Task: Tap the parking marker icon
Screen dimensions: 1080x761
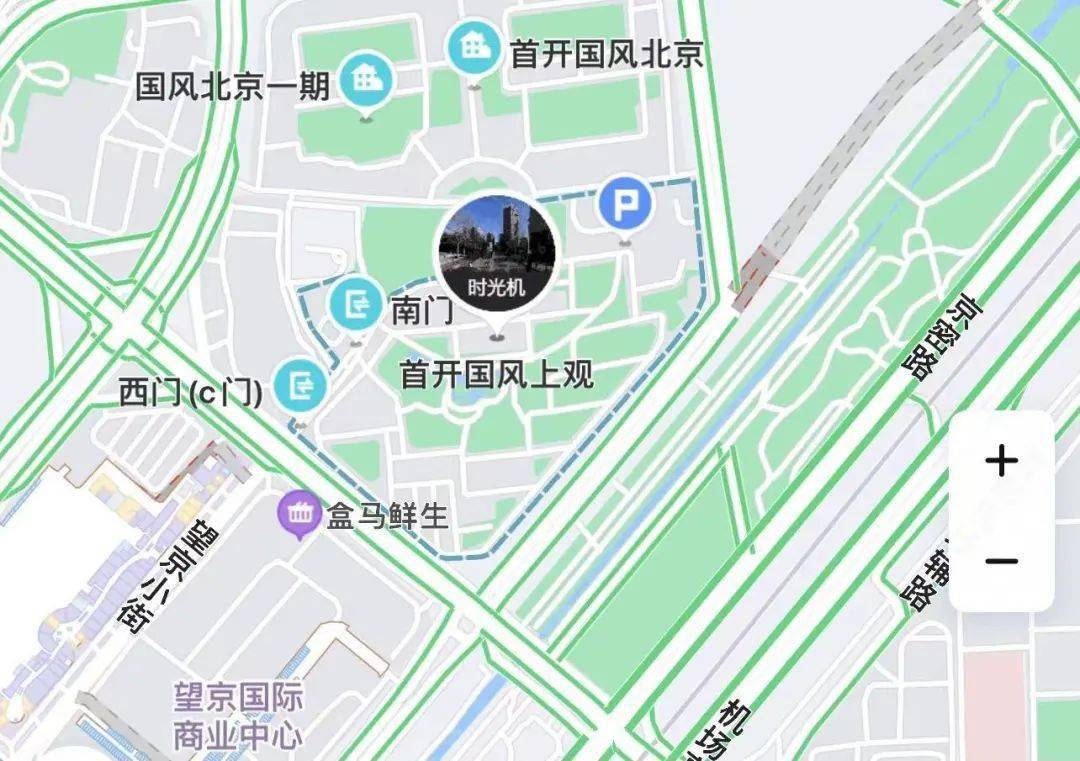Action: coord(625,206)
